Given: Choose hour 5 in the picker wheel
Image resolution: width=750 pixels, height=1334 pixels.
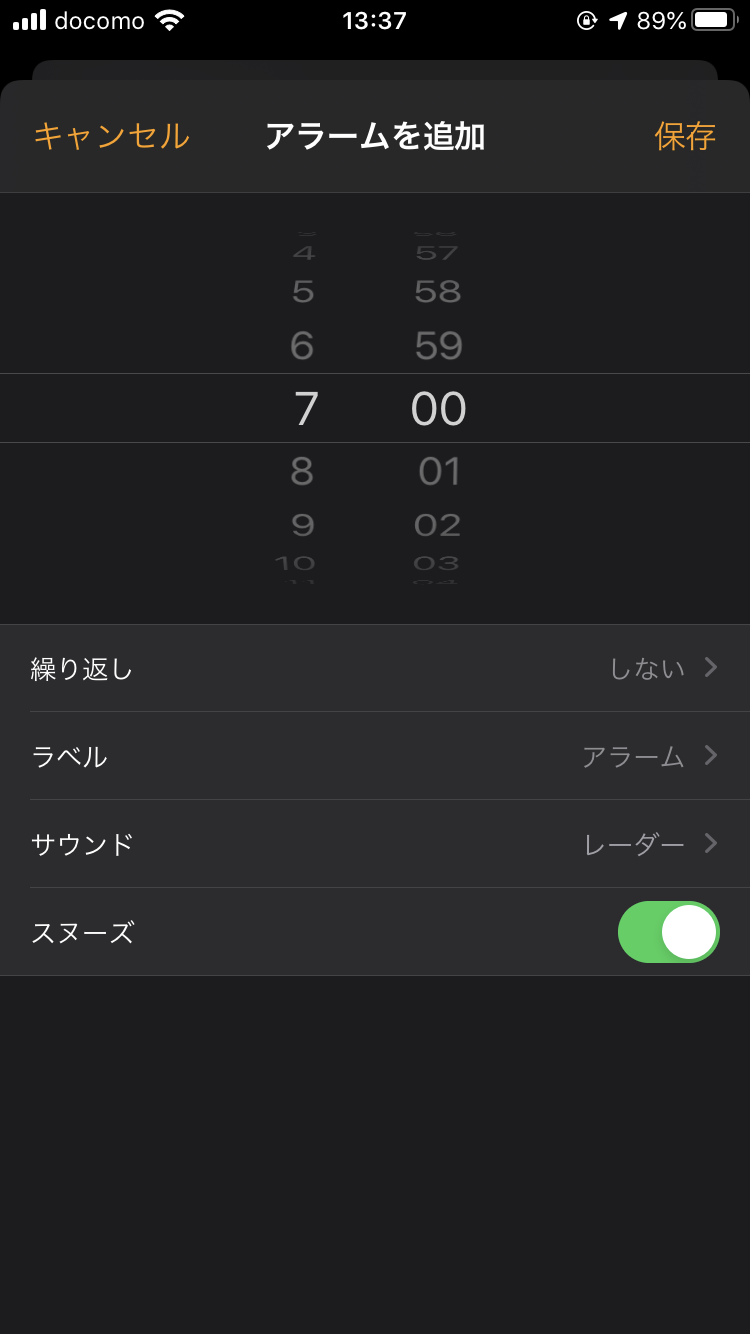Looking at the screenshot, I should tap(303, 292).
